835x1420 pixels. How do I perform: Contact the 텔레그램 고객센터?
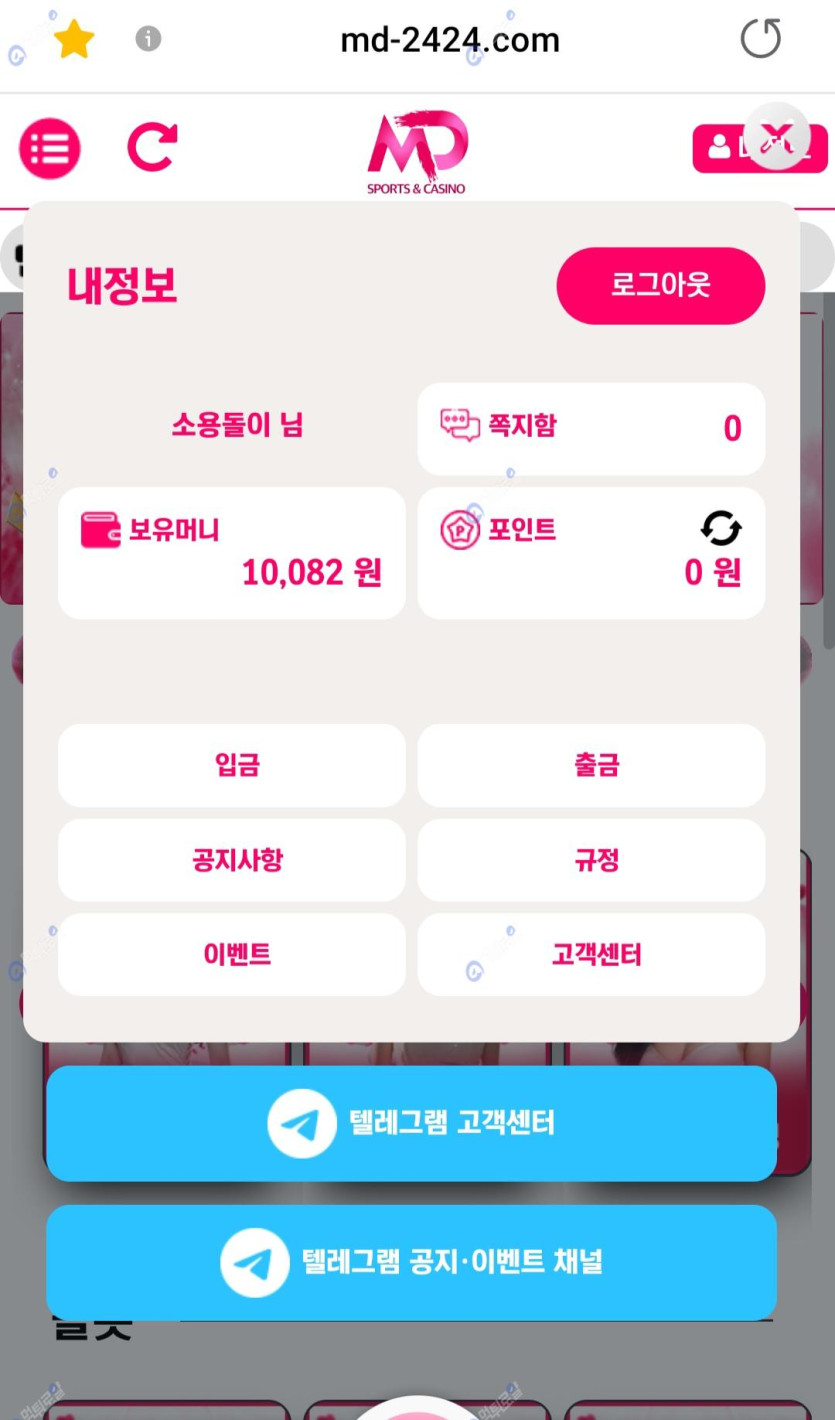[x=411, y=1123]
